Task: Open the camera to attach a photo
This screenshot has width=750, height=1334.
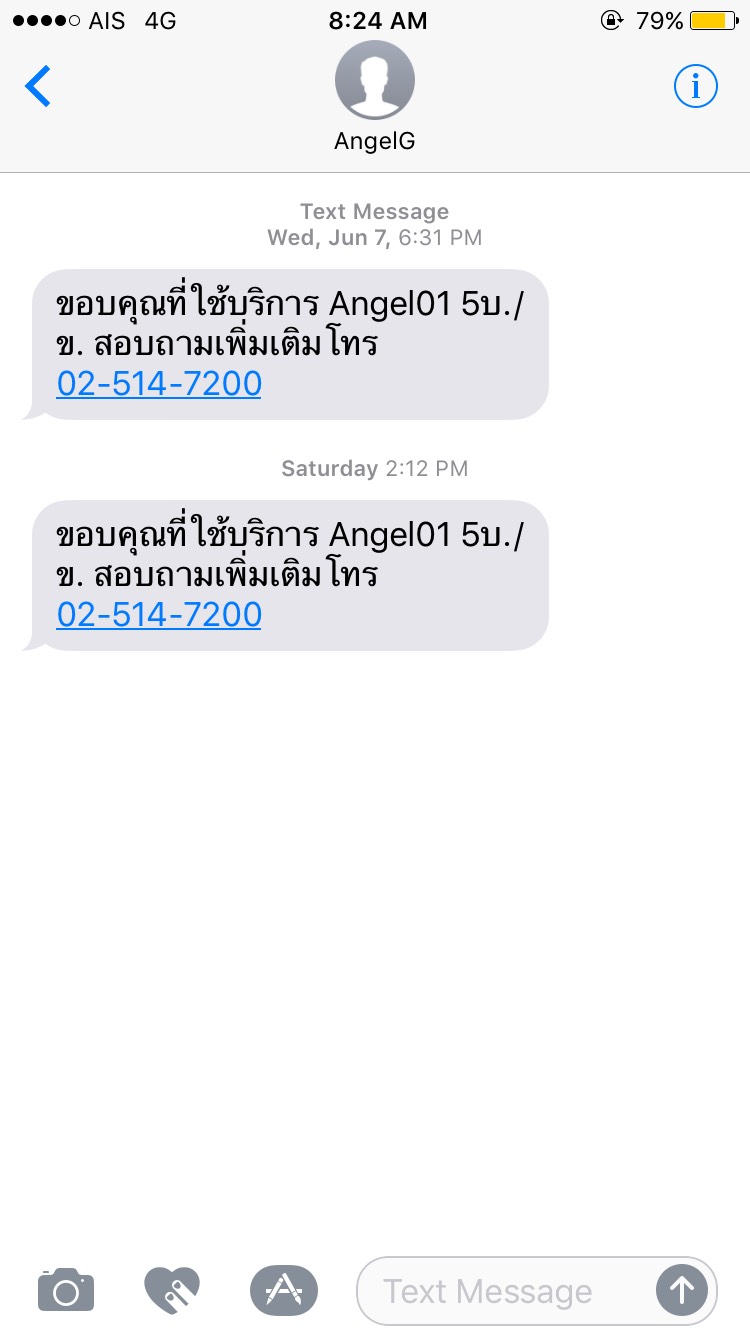Action: [66, 1290]
